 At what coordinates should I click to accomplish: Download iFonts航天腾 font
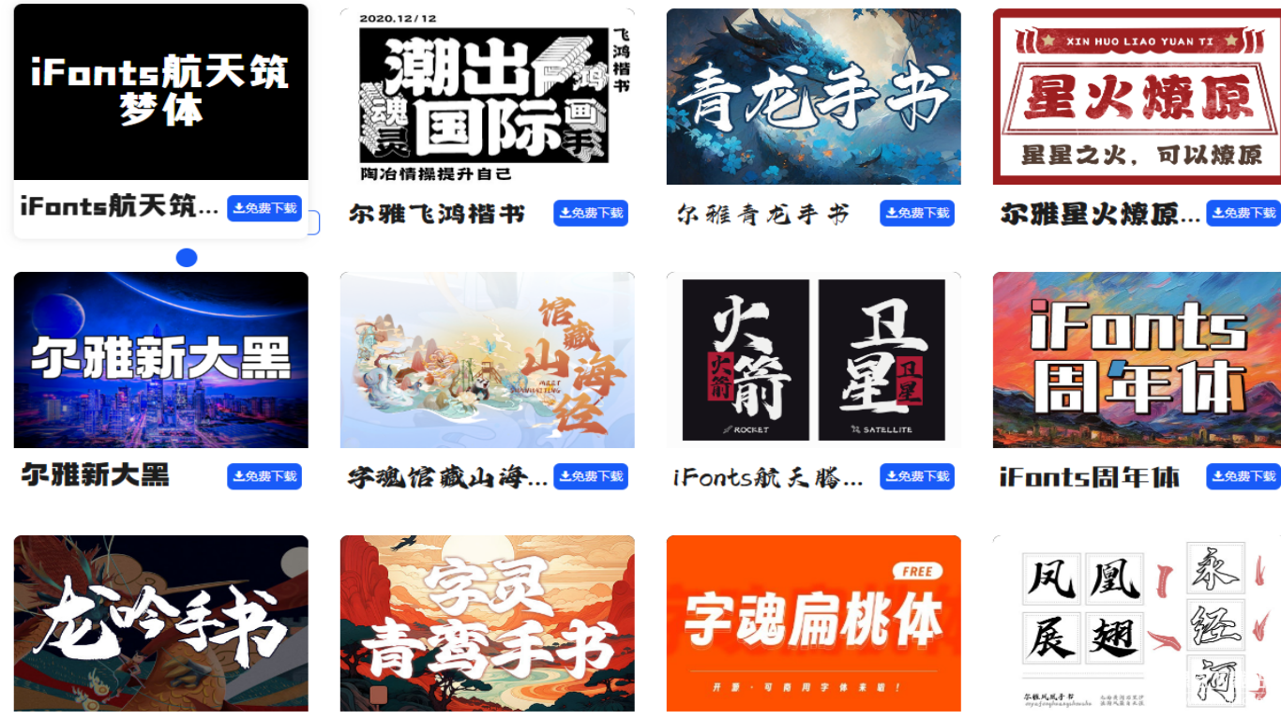[x=916, y=476]
